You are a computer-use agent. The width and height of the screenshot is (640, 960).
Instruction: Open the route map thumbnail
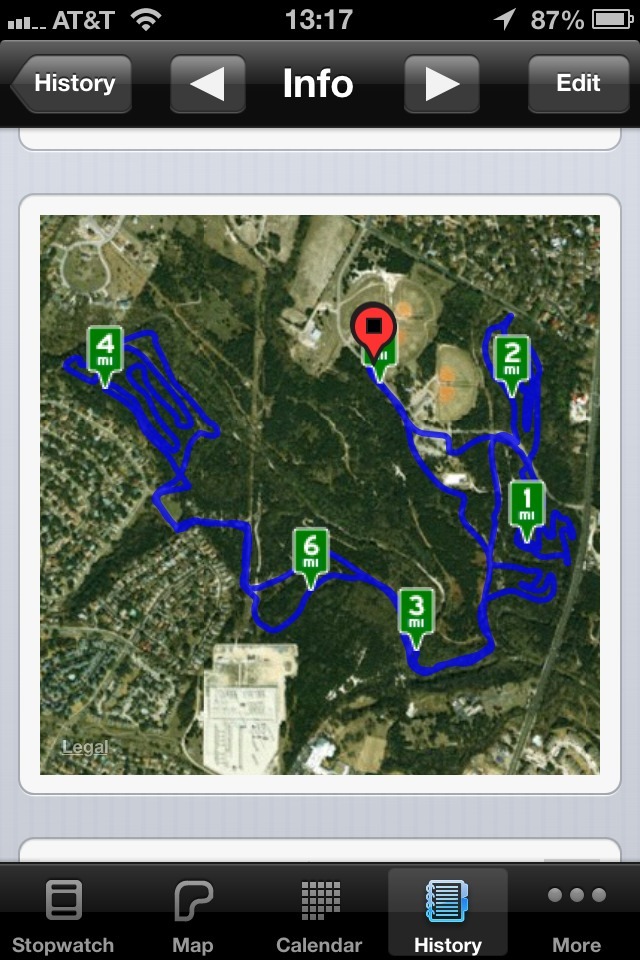pos(320,494)
